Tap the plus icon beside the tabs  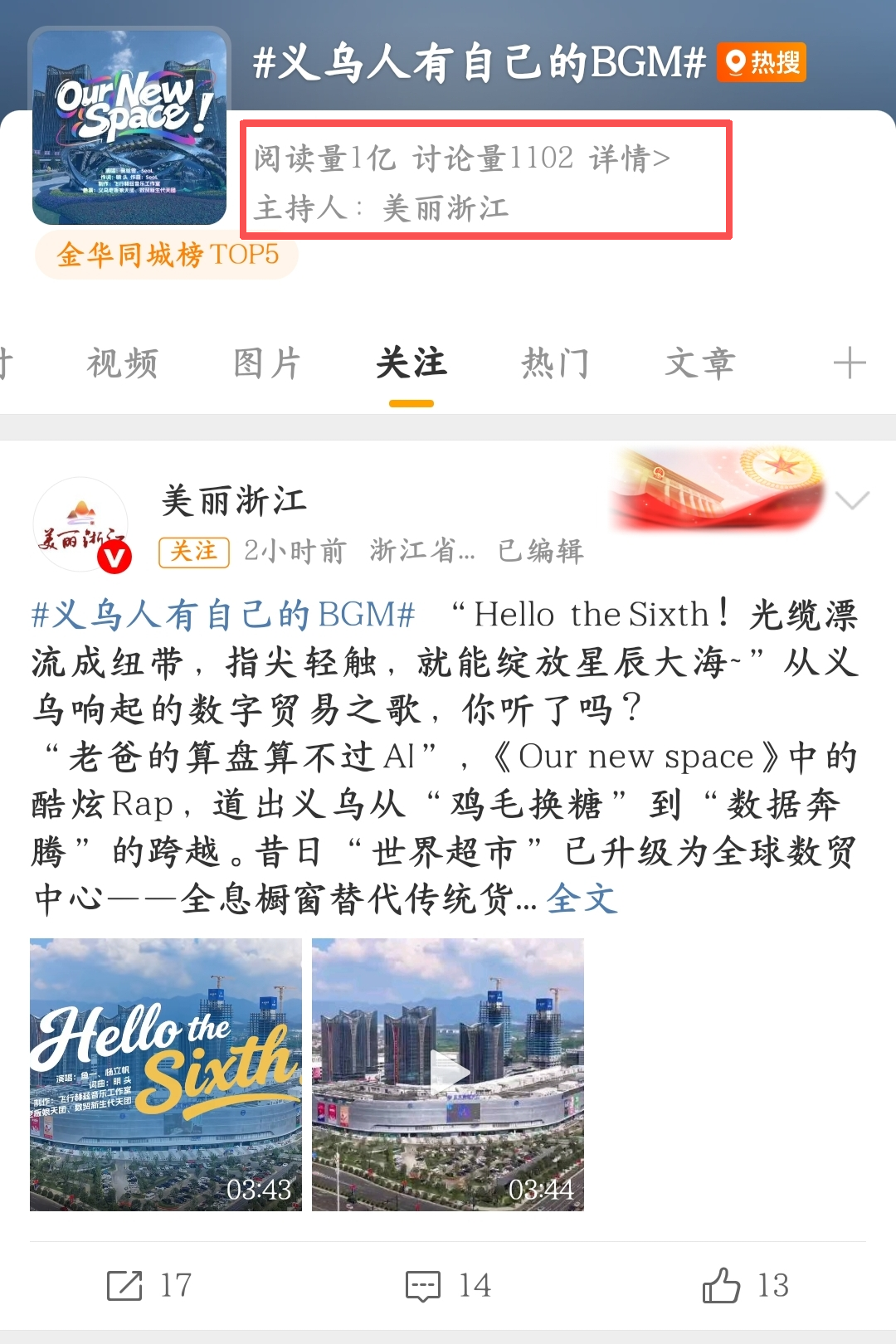pos(849,363)
